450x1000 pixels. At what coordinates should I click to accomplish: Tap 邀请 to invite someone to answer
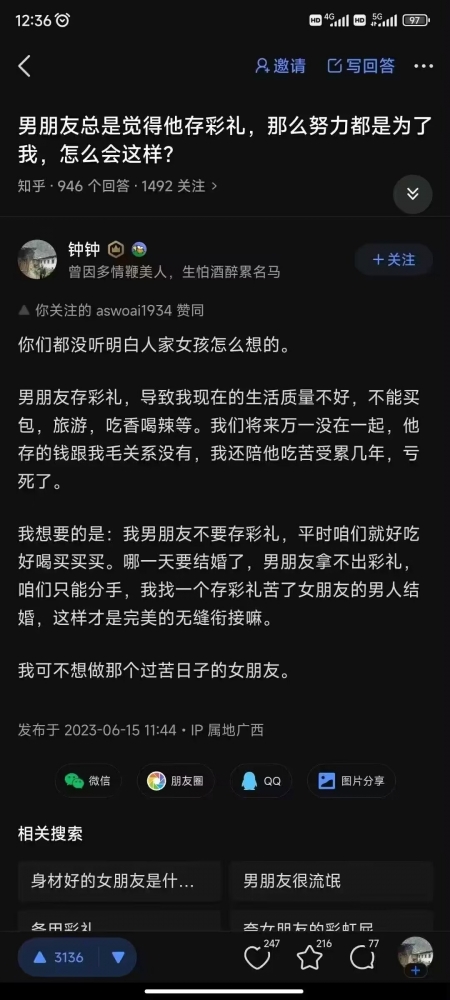tap(280, 66)
